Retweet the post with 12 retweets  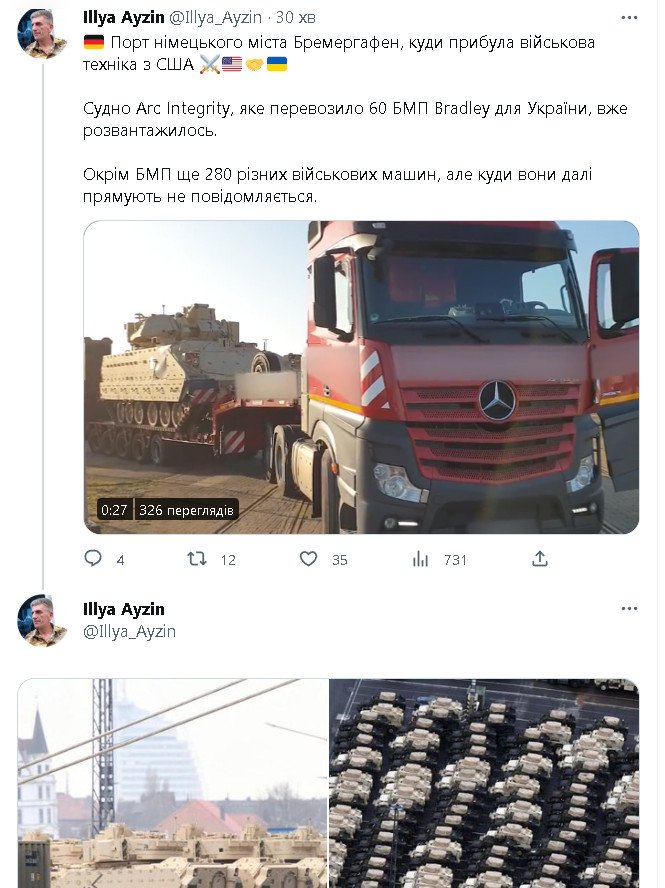coord(197,559)
